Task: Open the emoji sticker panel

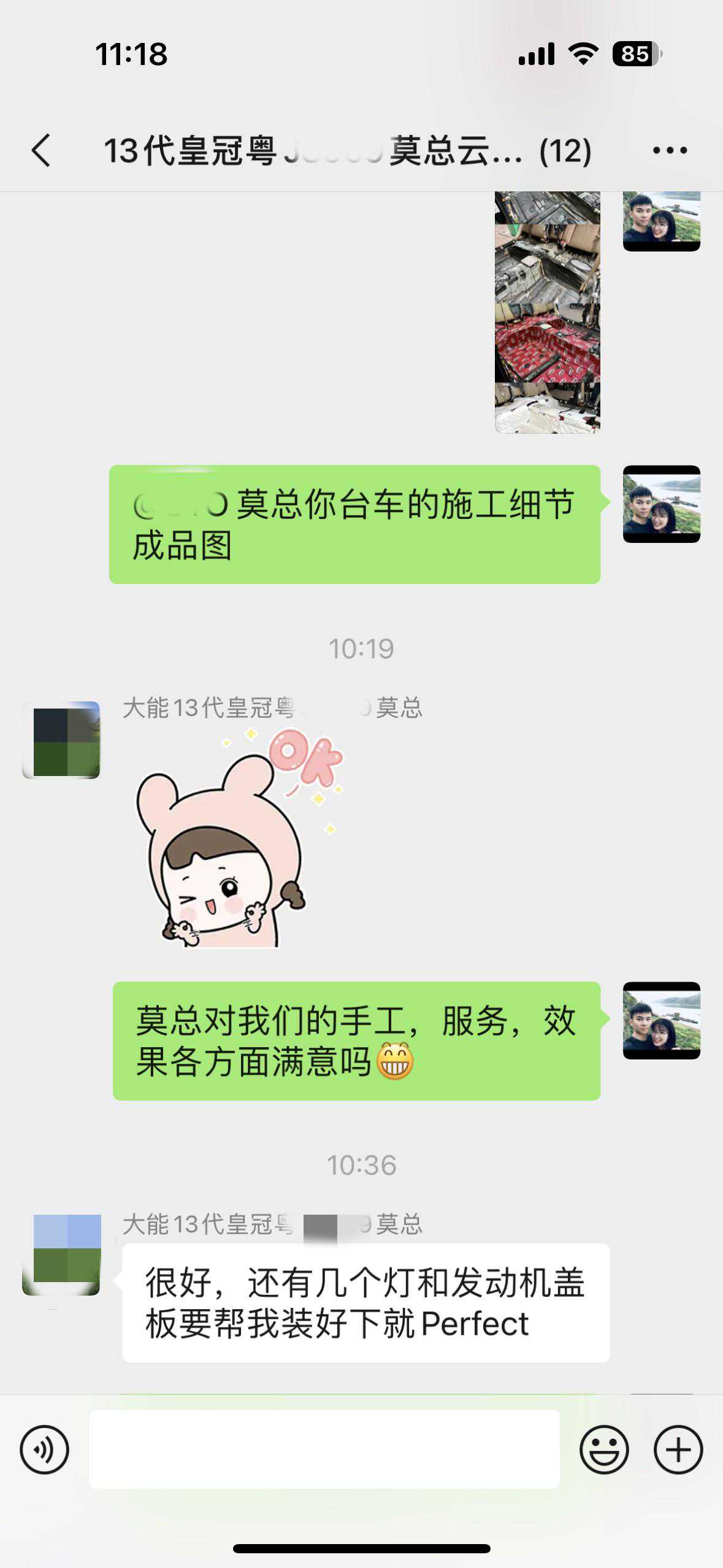Action: [x=603, y=1450]
